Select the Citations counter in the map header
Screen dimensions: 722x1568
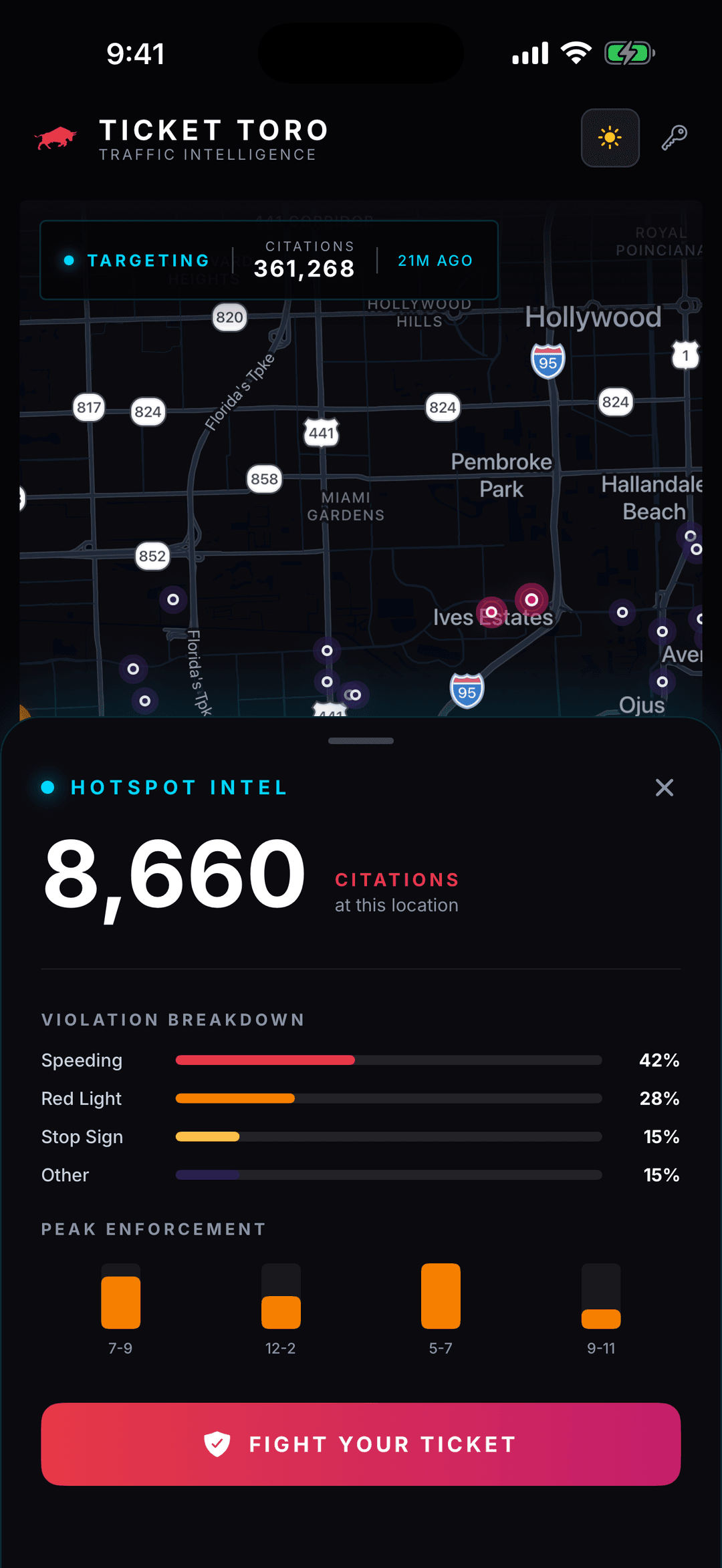tap(304, 261)
